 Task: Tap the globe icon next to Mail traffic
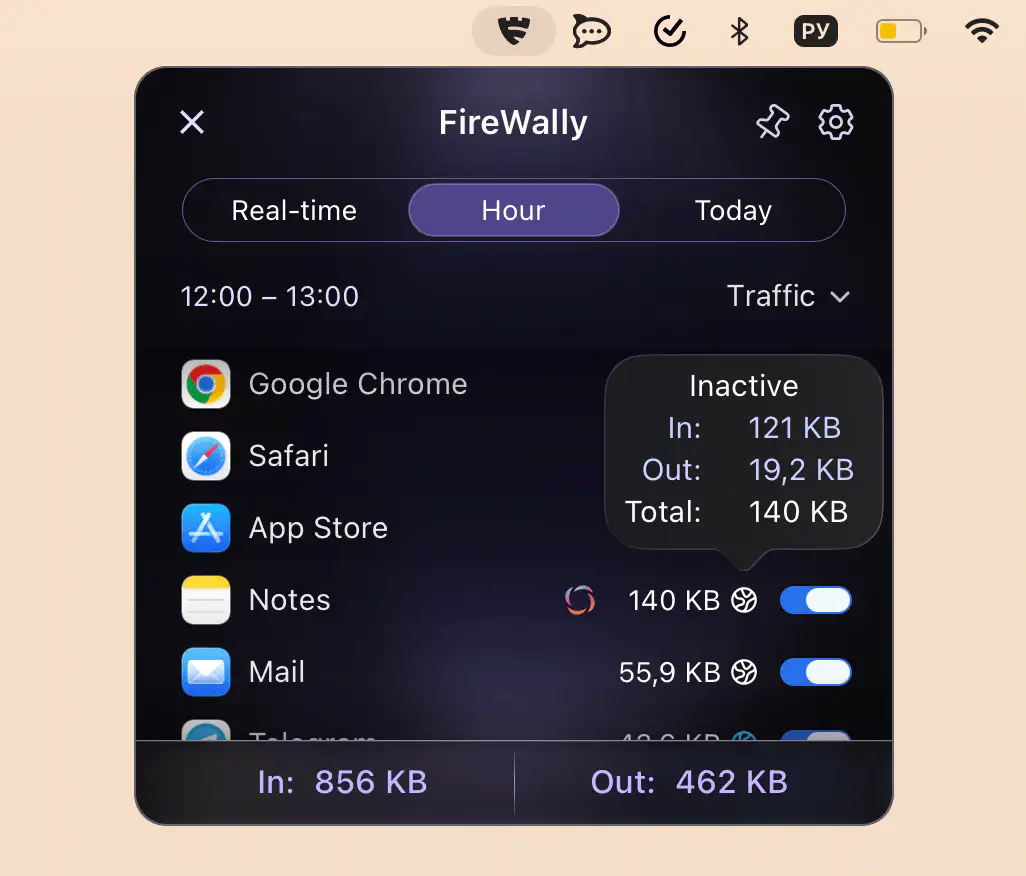(x=744, y=672)
